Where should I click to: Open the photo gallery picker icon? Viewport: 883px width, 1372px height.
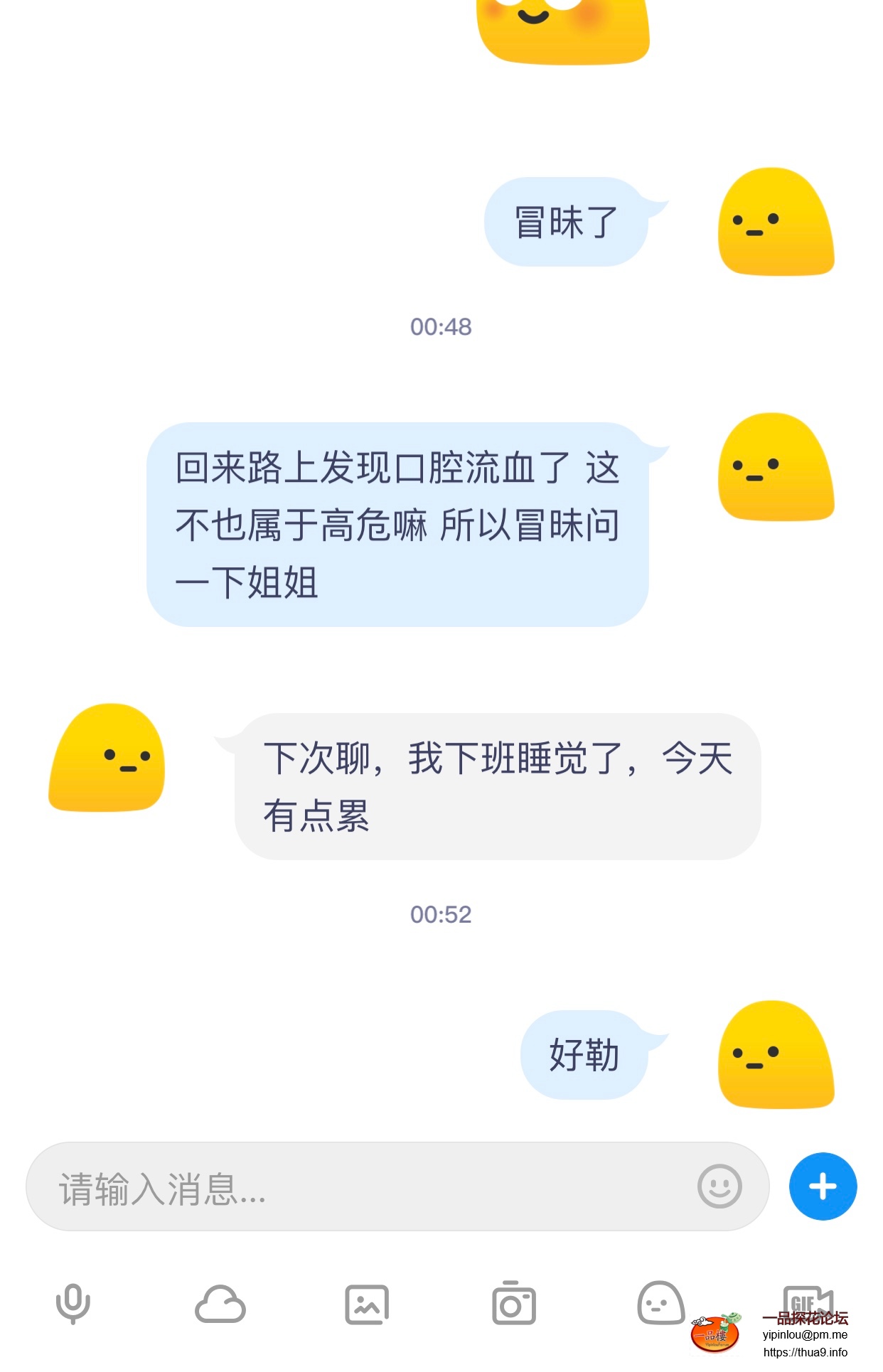click(368, 1304)
